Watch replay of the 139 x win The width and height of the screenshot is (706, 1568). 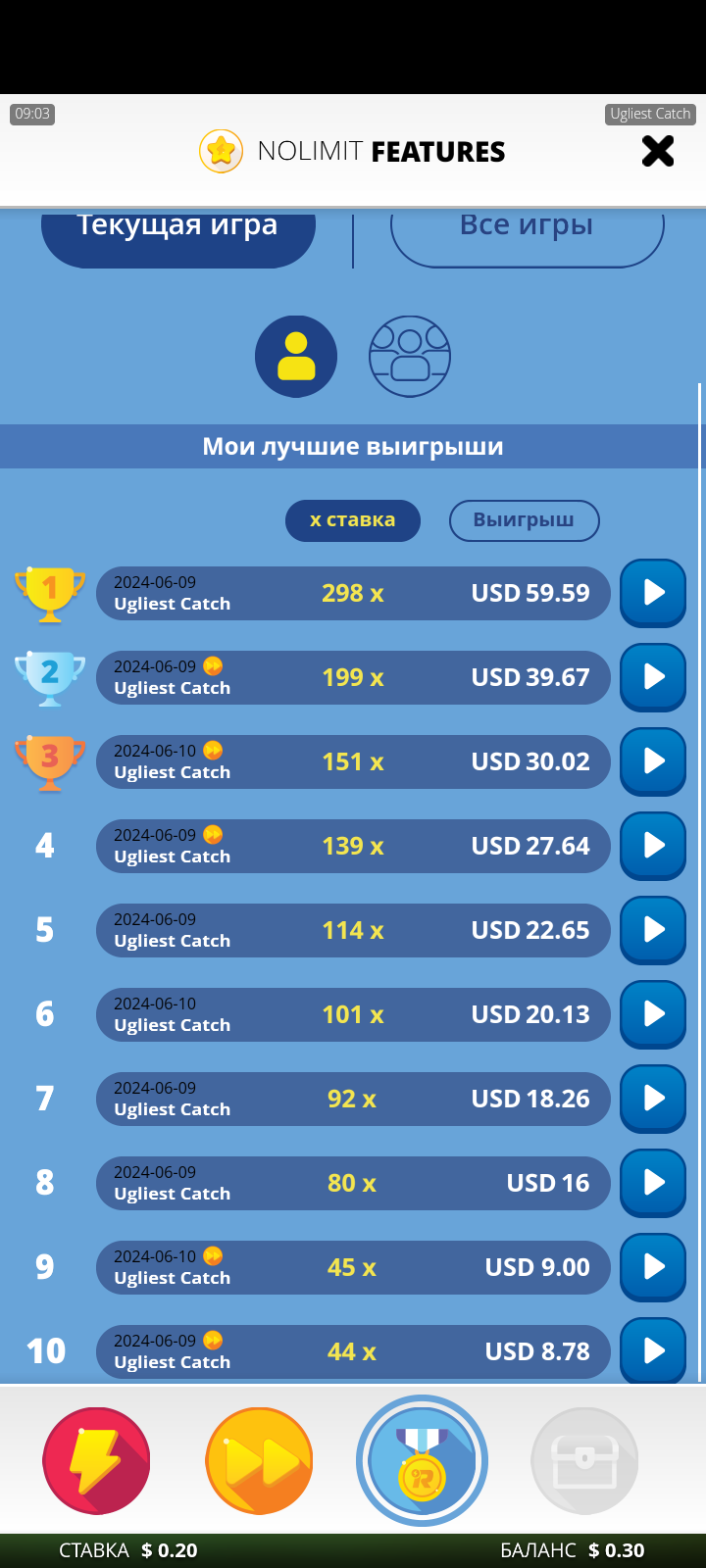pos(653,846)
